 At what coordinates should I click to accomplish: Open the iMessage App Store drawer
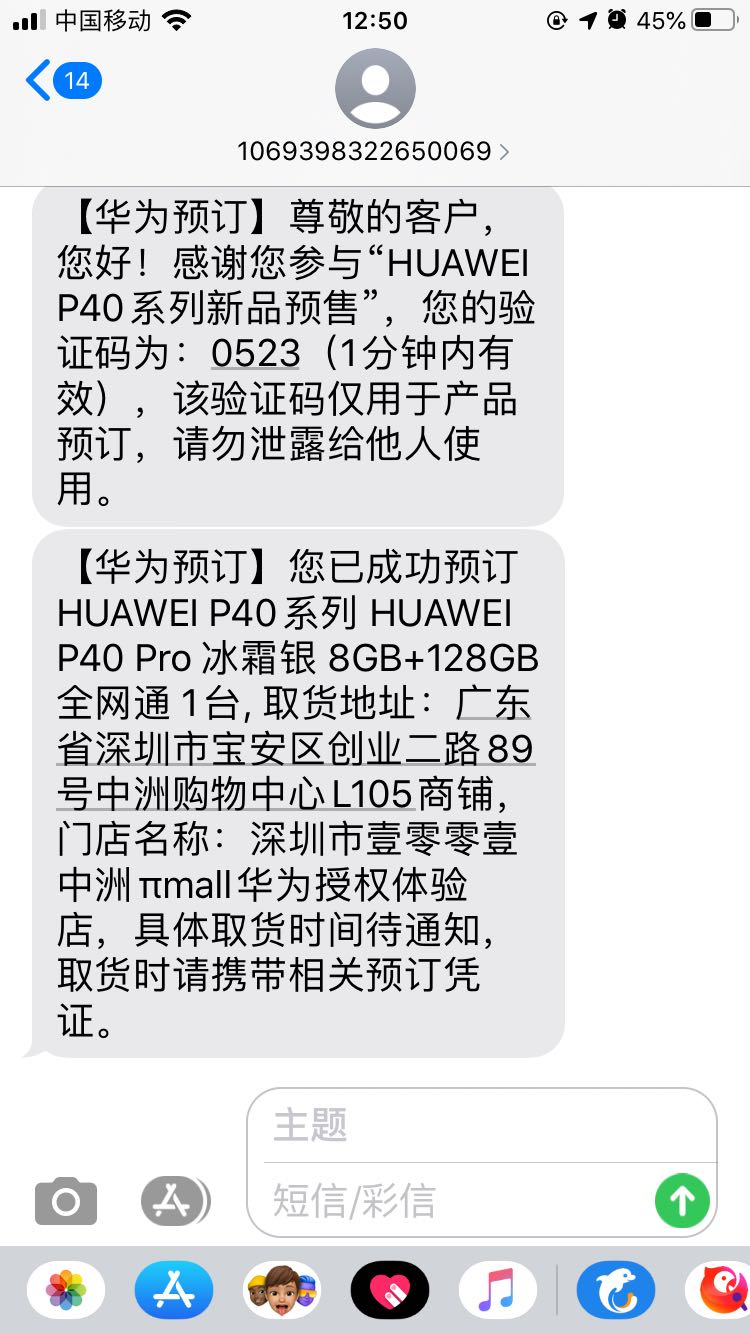click(x=172, y=1200)
